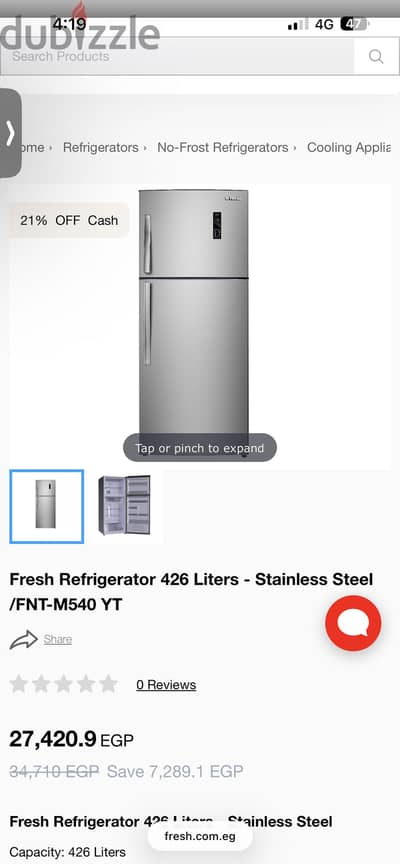Select the open-door fridge thumbnail
The height and width of the screenshot is (864, 400).
click(x=124, y=506)
